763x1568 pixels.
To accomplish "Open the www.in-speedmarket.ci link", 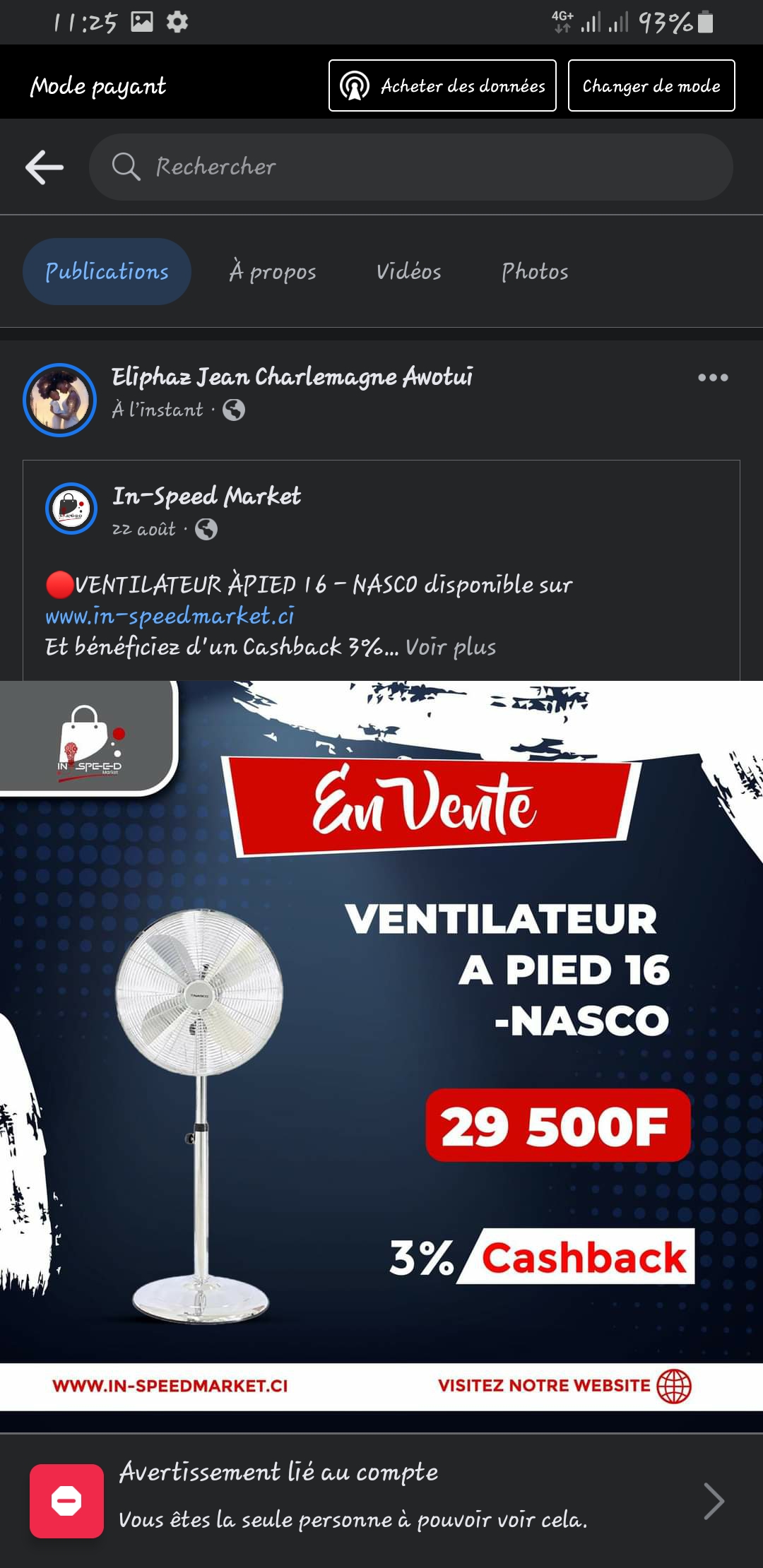I will [170, 616].
